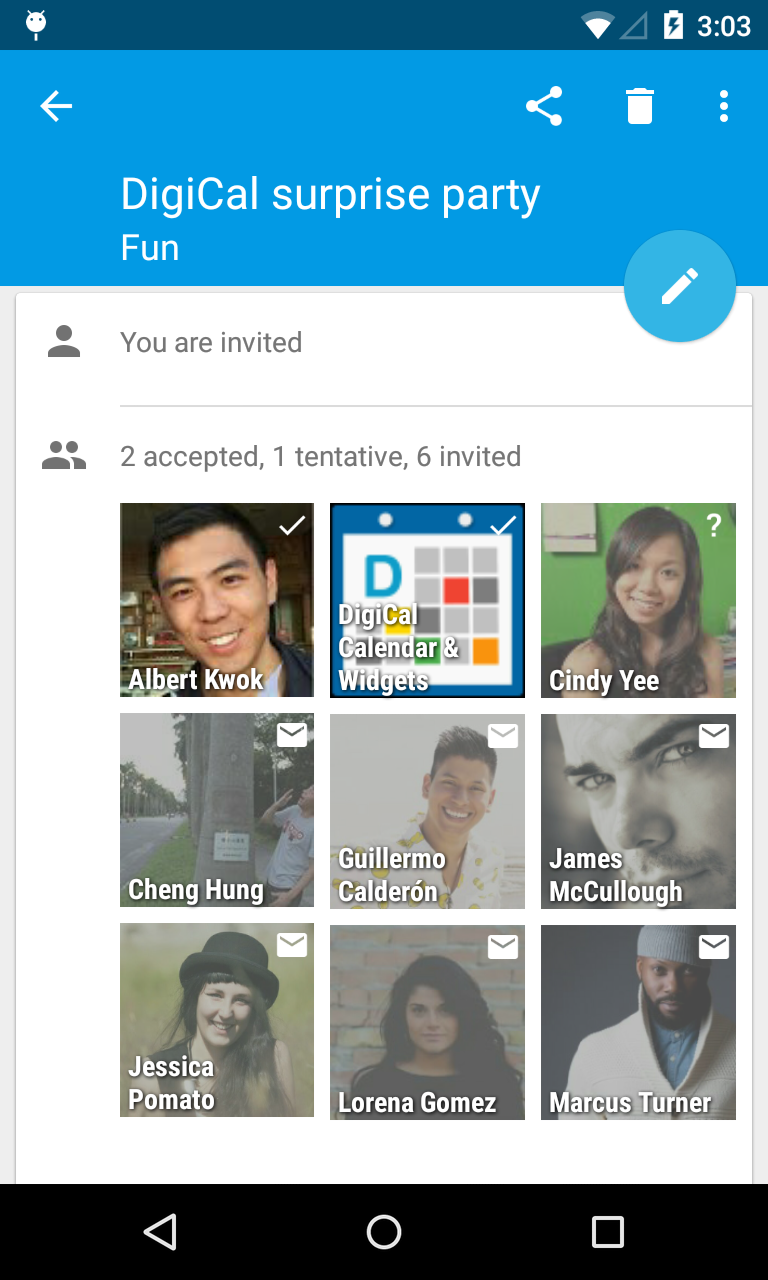Go back using the arrow in the header
Viewport: 768px width, 1280px height.
[56, 106]
